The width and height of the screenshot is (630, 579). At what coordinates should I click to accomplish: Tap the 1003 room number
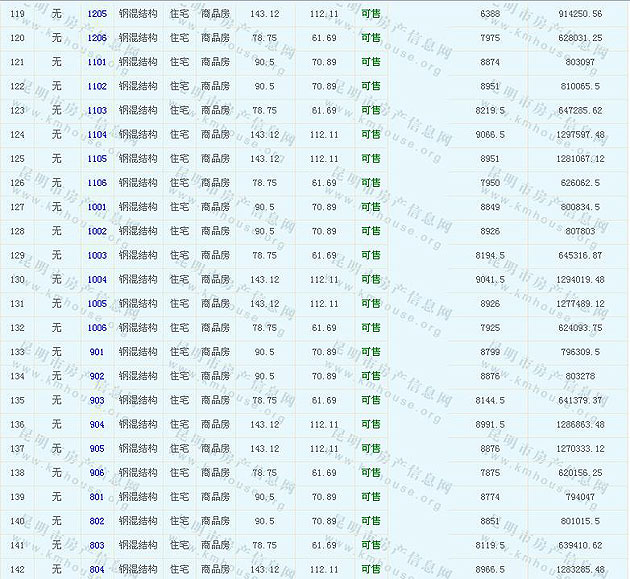[x=97, y=256]
